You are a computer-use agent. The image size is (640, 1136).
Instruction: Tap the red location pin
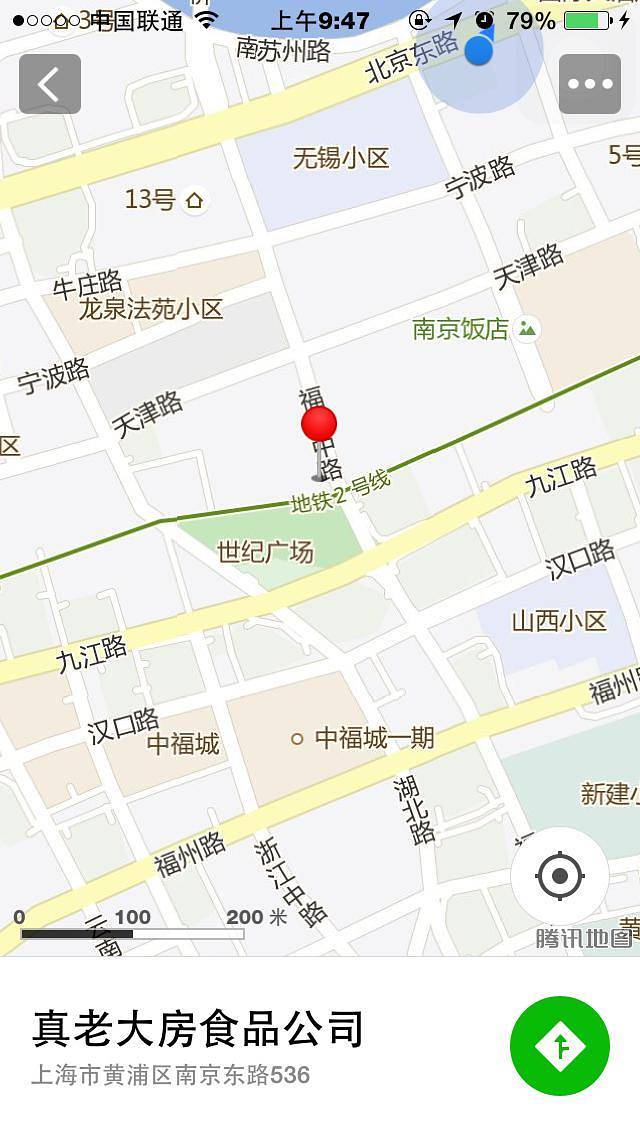[x=319, y=426]
